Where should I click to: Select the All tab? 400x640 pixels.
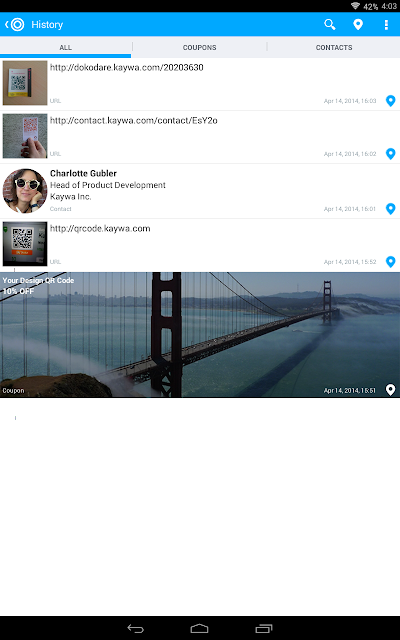[65, 47]
